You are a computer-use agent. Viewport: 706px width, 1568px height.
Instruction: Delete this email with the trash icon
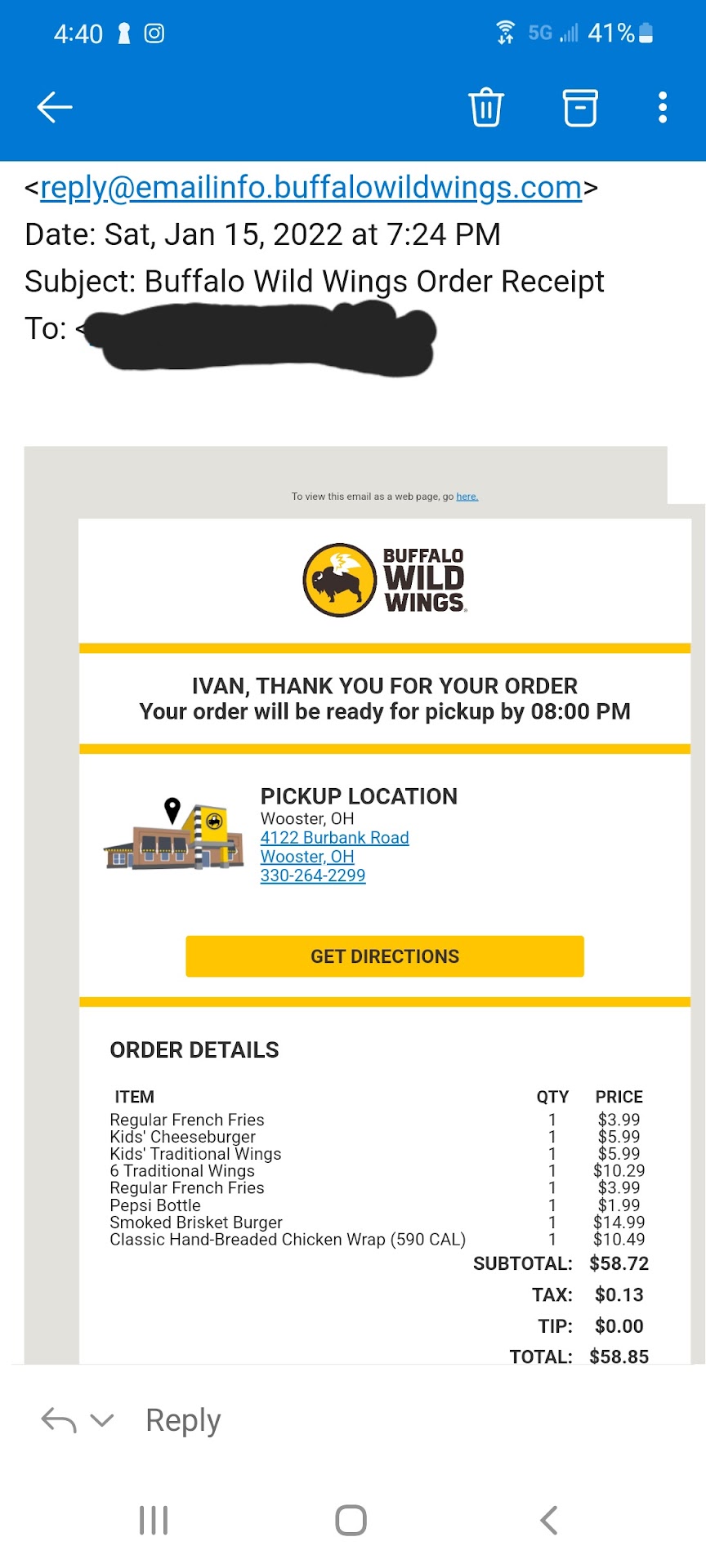[486, 107]
